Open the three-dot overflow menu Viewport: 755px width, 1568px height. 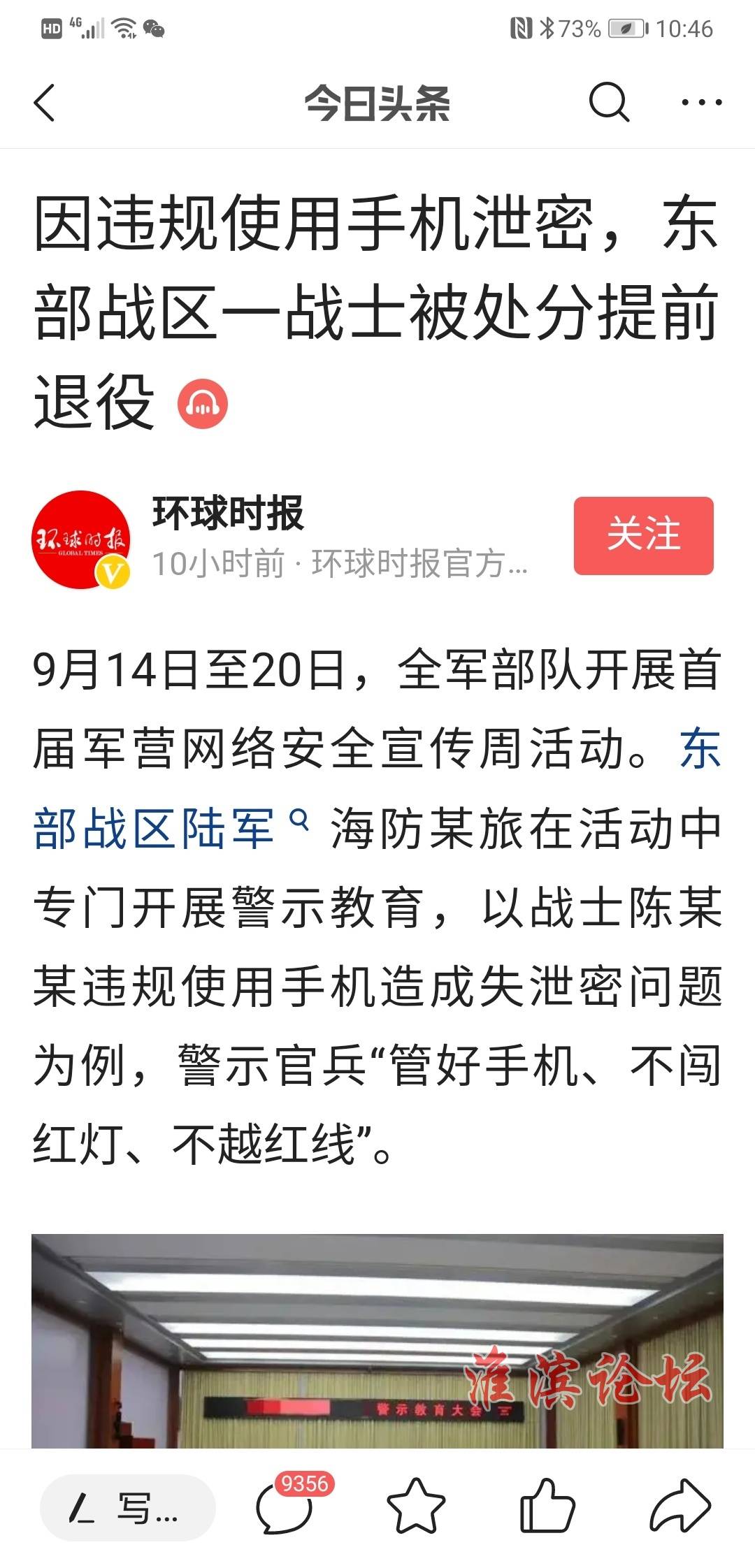701,103
